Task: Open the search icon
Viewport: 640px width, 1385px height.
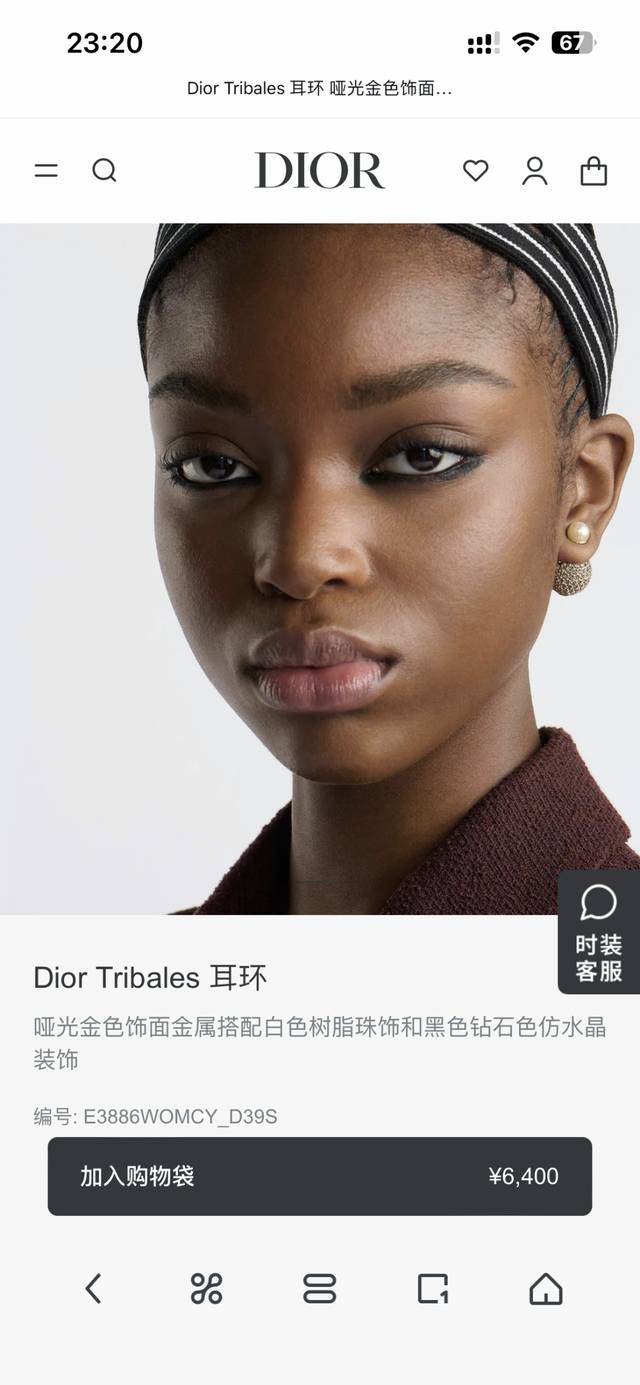Action: coord(104,171)
